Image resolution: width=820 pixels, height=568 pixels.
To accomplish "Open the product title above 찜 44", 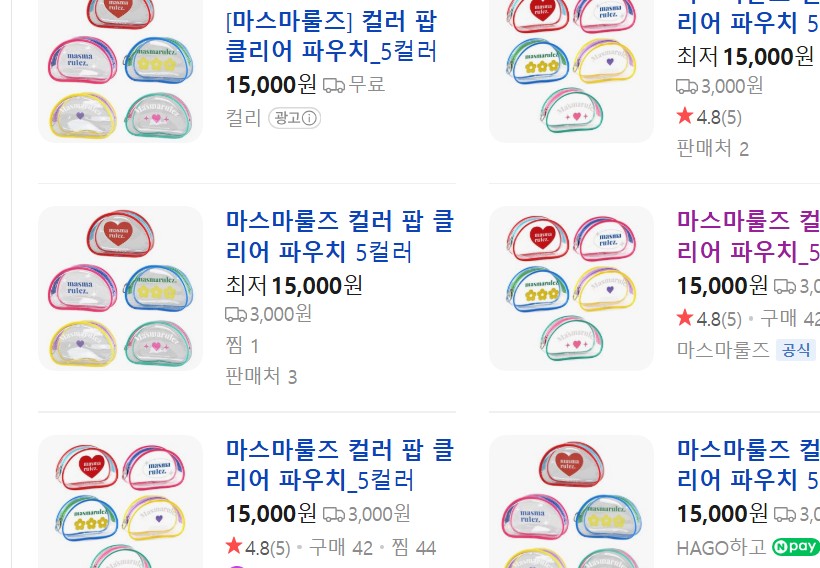I will [x=340, y=465].
